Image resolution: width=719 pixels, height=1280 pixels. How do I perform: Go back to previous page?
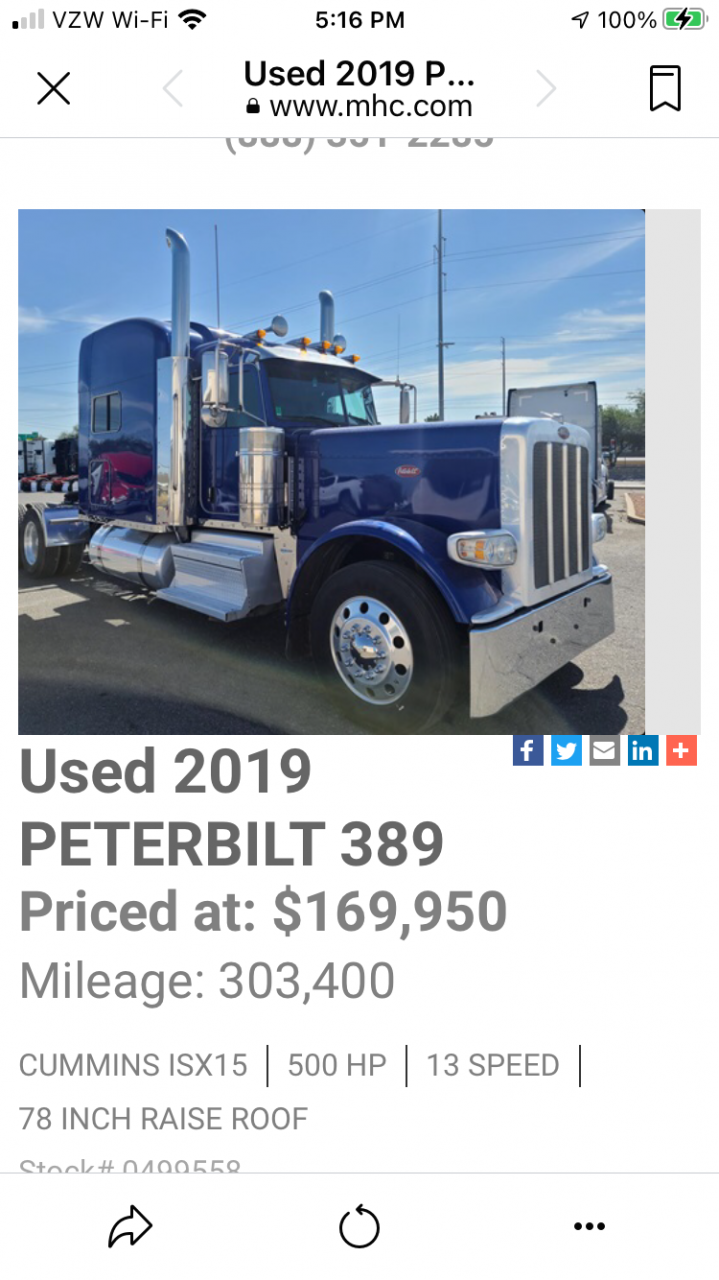(173, 90)
